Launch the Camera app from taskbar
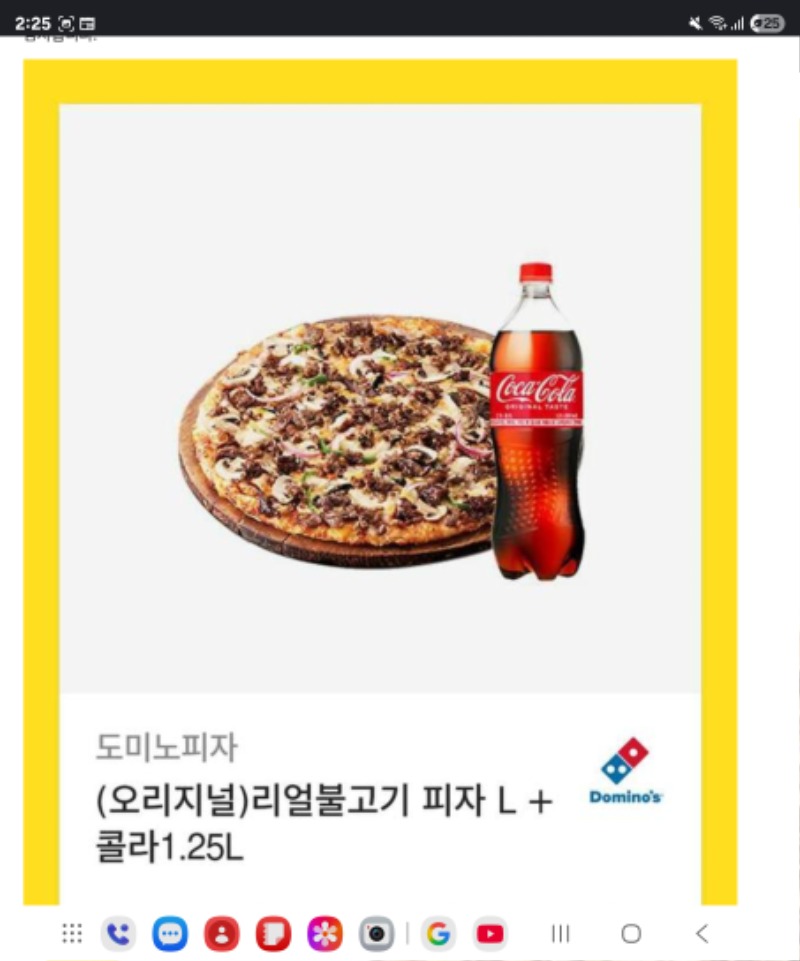The image size is (800, 961). coord(377,934)
